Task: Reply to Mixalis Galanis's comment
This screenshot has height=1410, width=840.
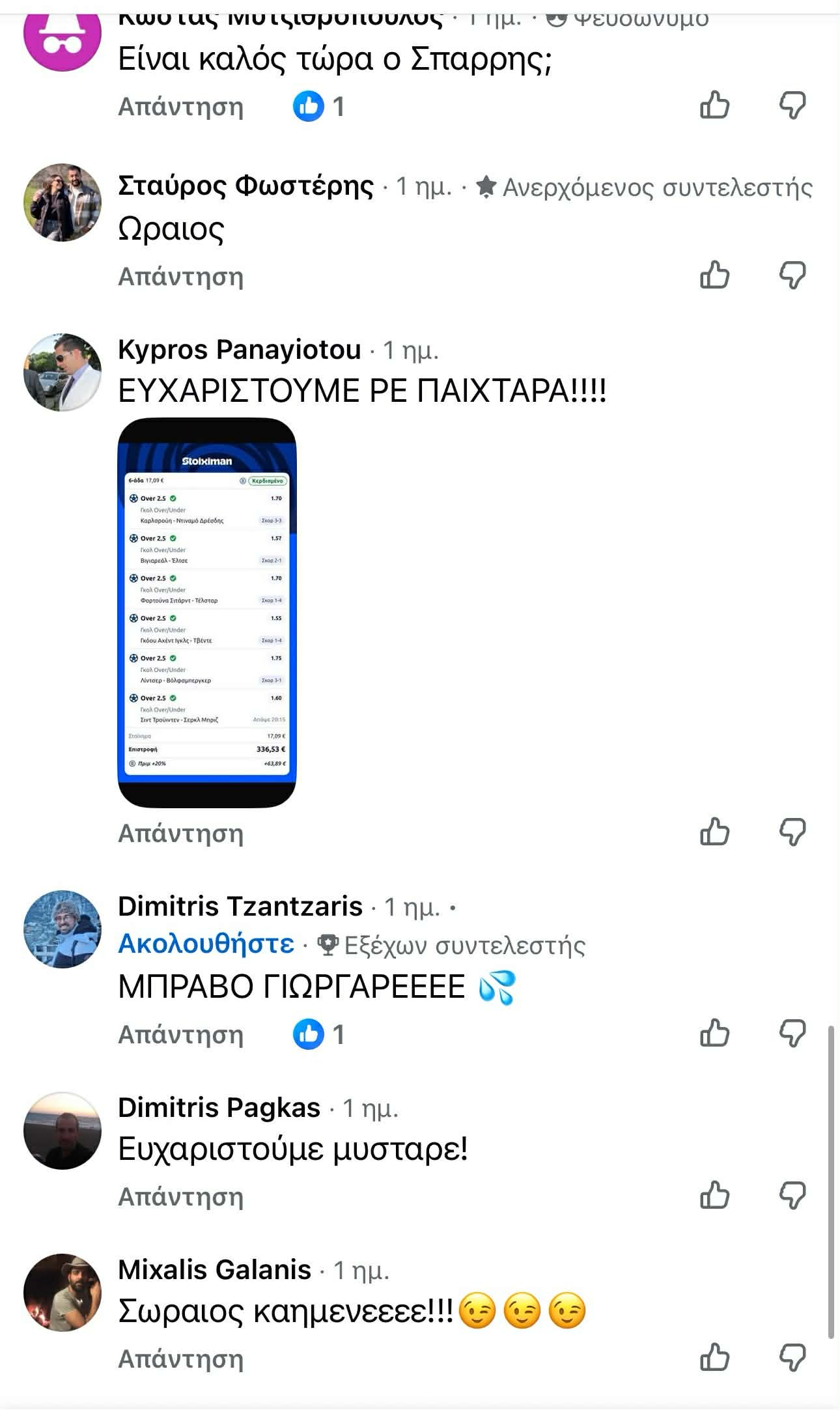Action: (x=180, y=1359)
